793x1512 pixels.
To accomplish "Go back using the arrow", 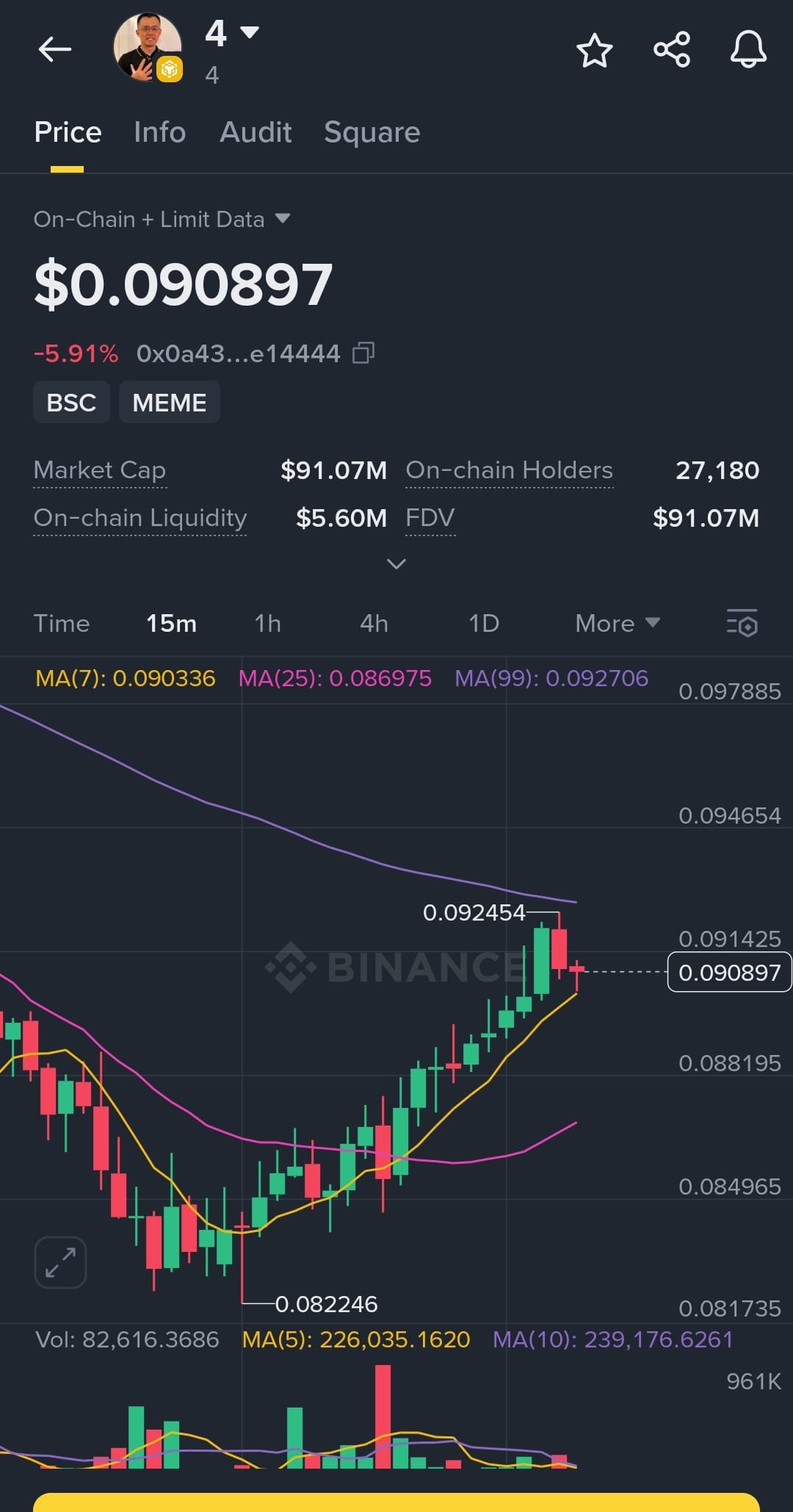I will click(55, 50).
